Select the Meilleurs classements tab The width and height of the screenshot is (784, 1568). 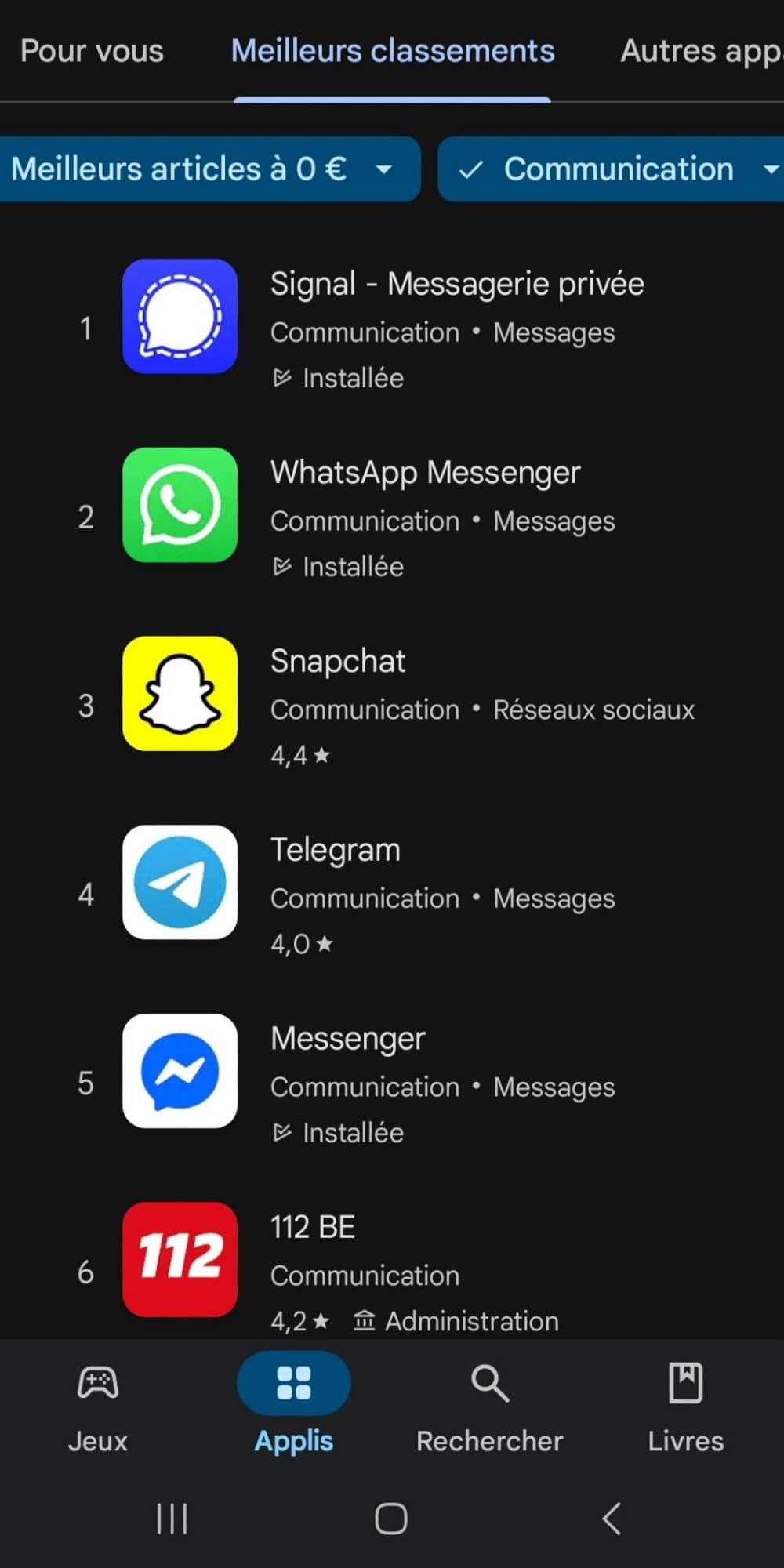393,52
